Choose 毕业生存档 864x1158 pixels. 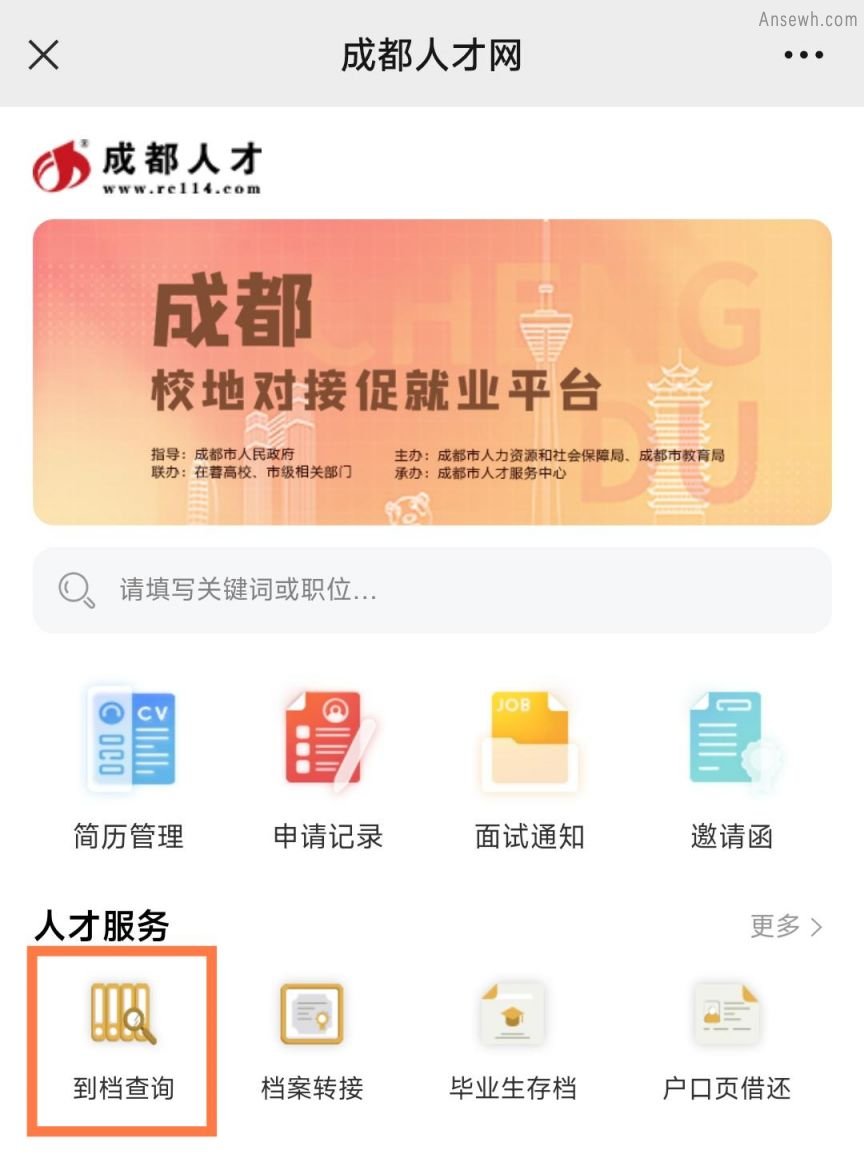click(x=513, y=1042)
